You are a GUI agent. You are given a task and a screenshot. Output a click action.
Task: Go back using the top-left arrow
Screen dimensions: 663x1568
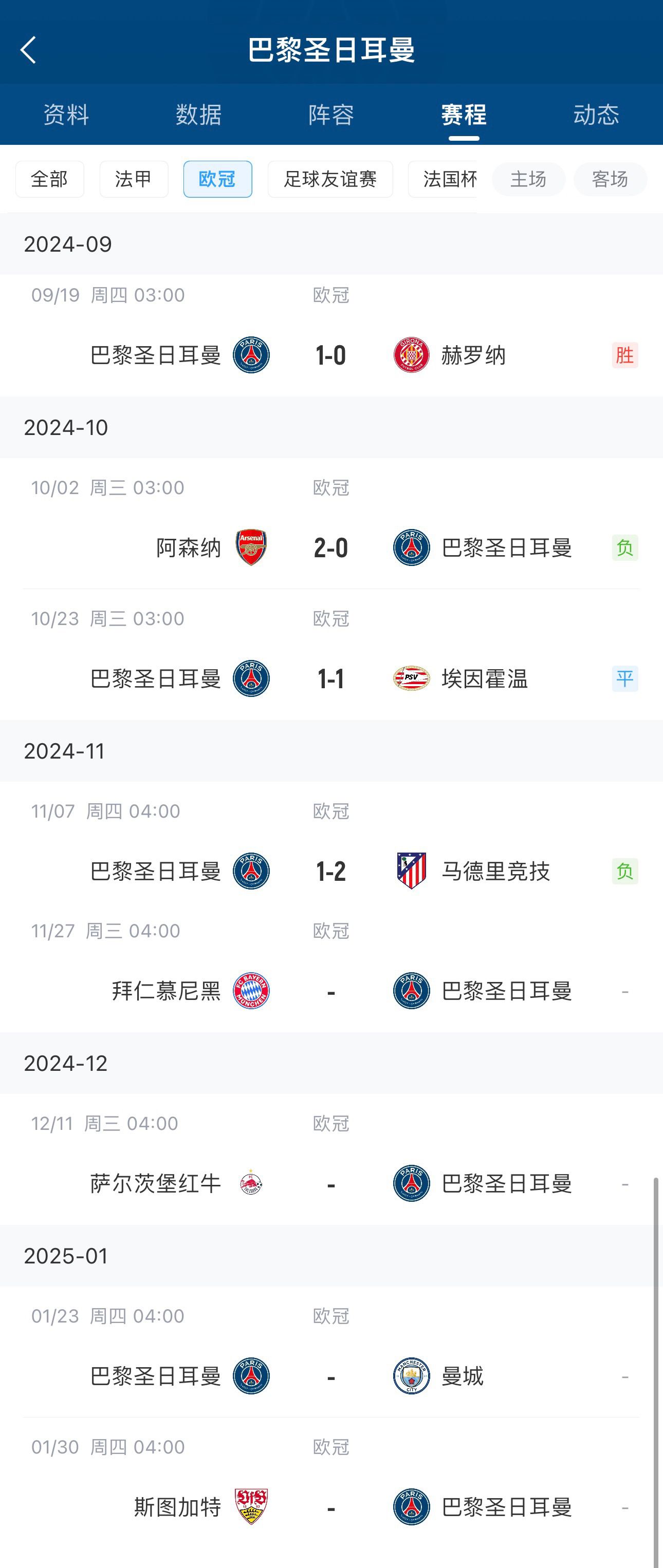click(x=29, y=50)
